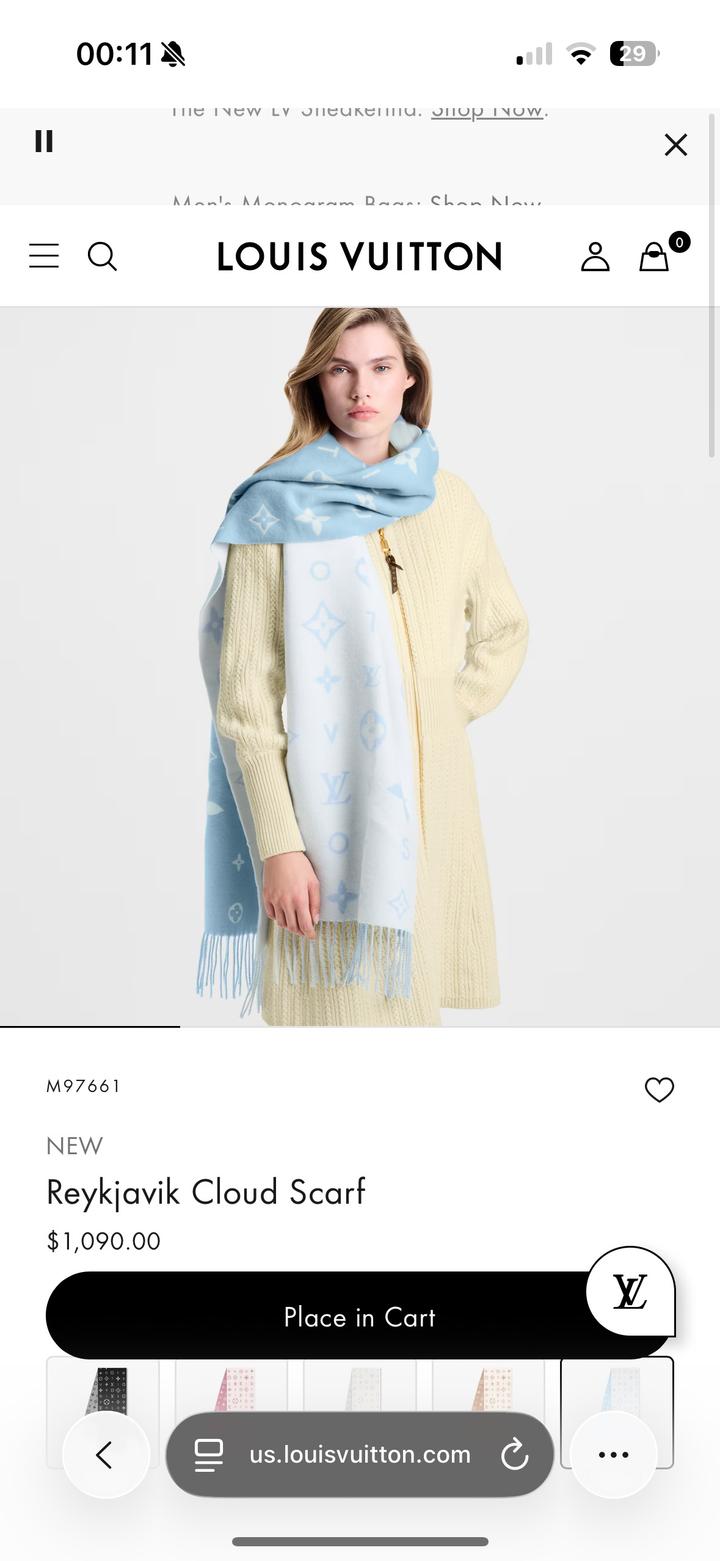Choose the beige scarf color variant
This screenshot has width=720, height=1561.
click(488, 1383)
